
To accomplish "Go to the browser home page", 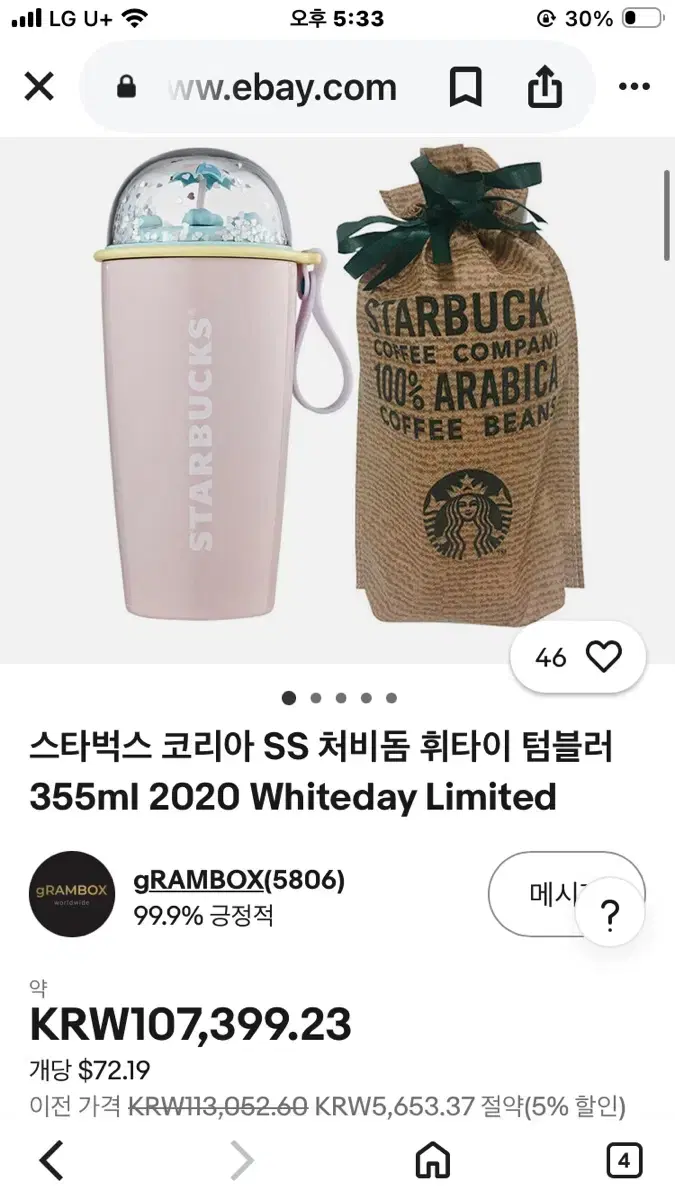I will click(433, 1161).
